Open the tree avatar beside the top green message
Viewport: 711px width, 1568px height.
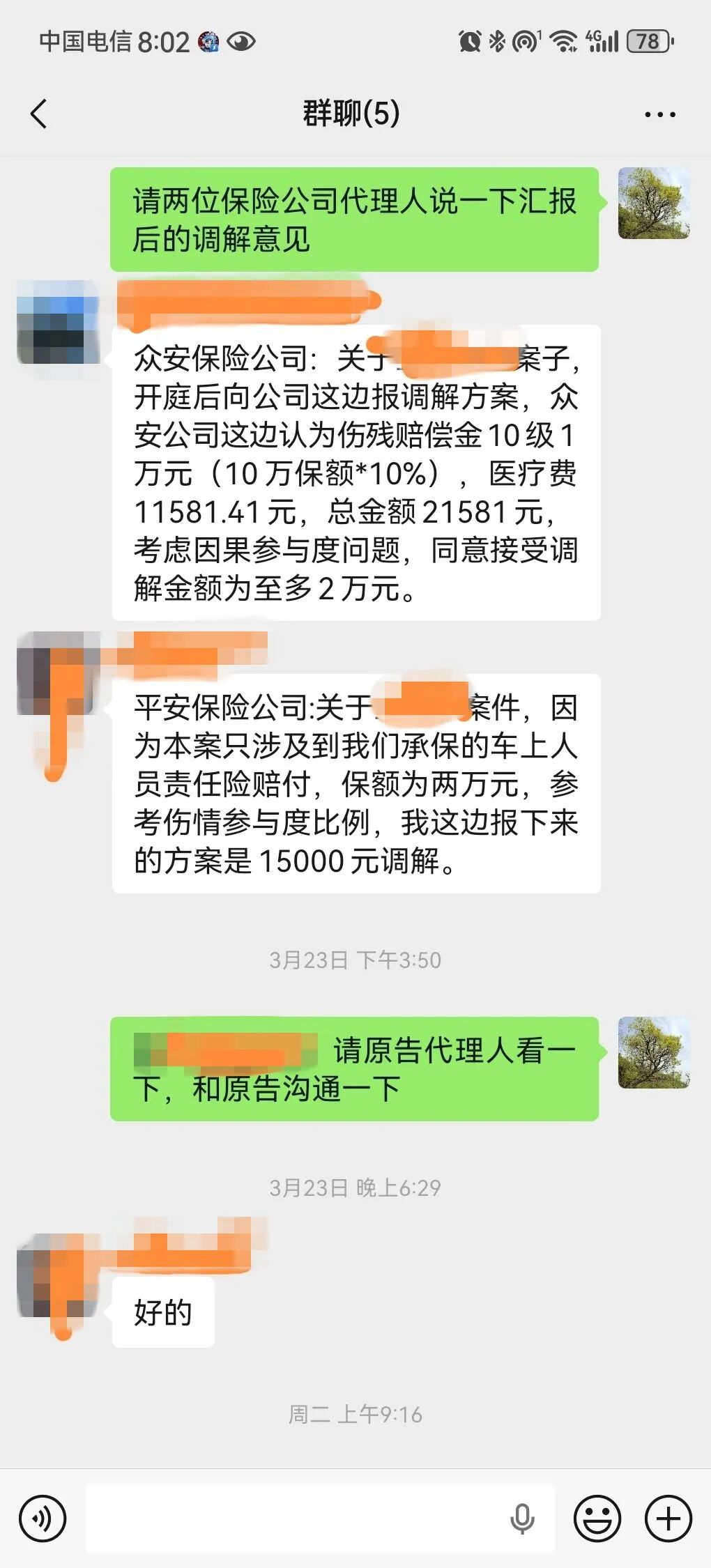[653, 203]
